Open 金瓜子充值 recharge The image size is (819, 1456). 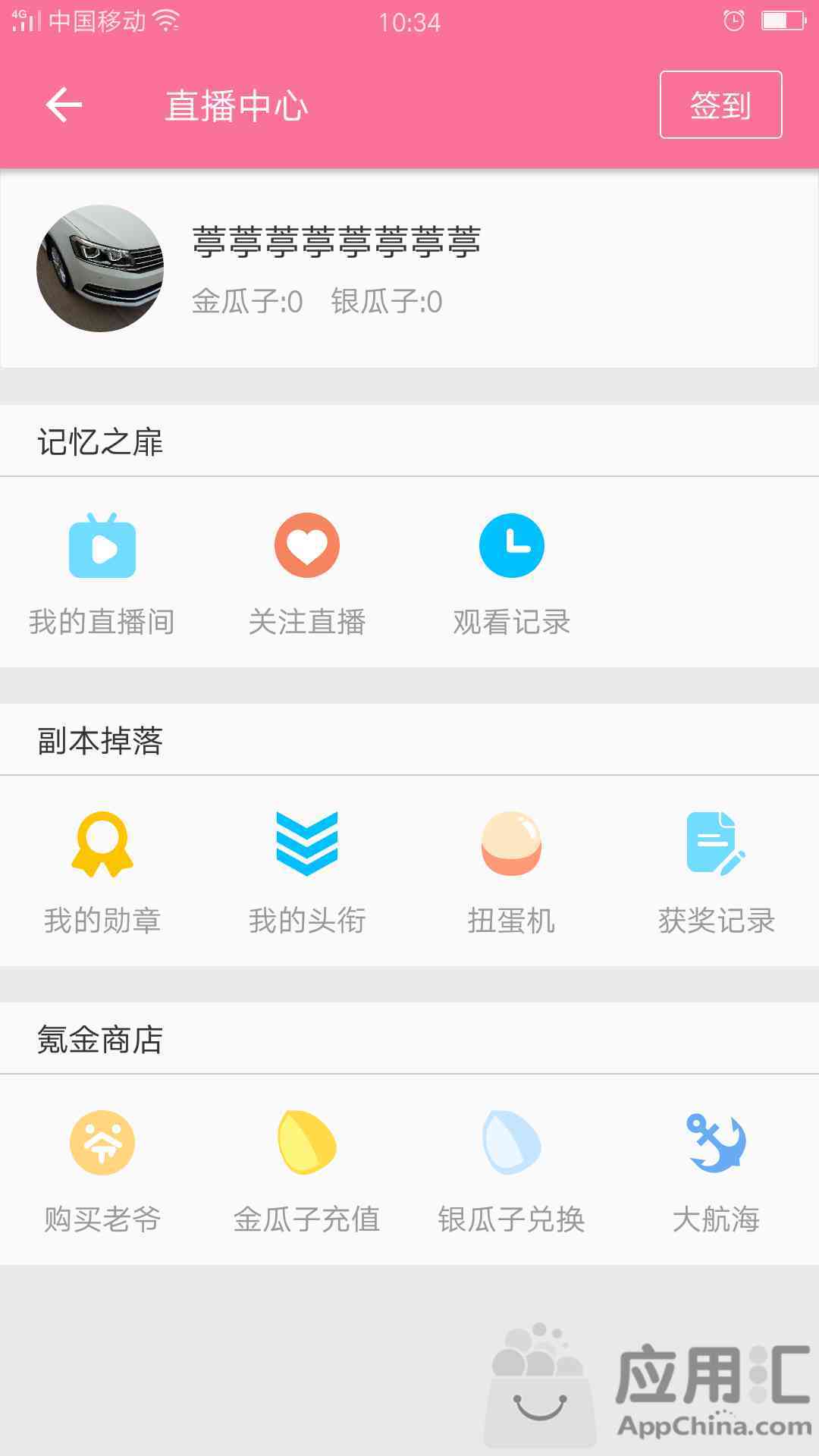point(307,1172)
